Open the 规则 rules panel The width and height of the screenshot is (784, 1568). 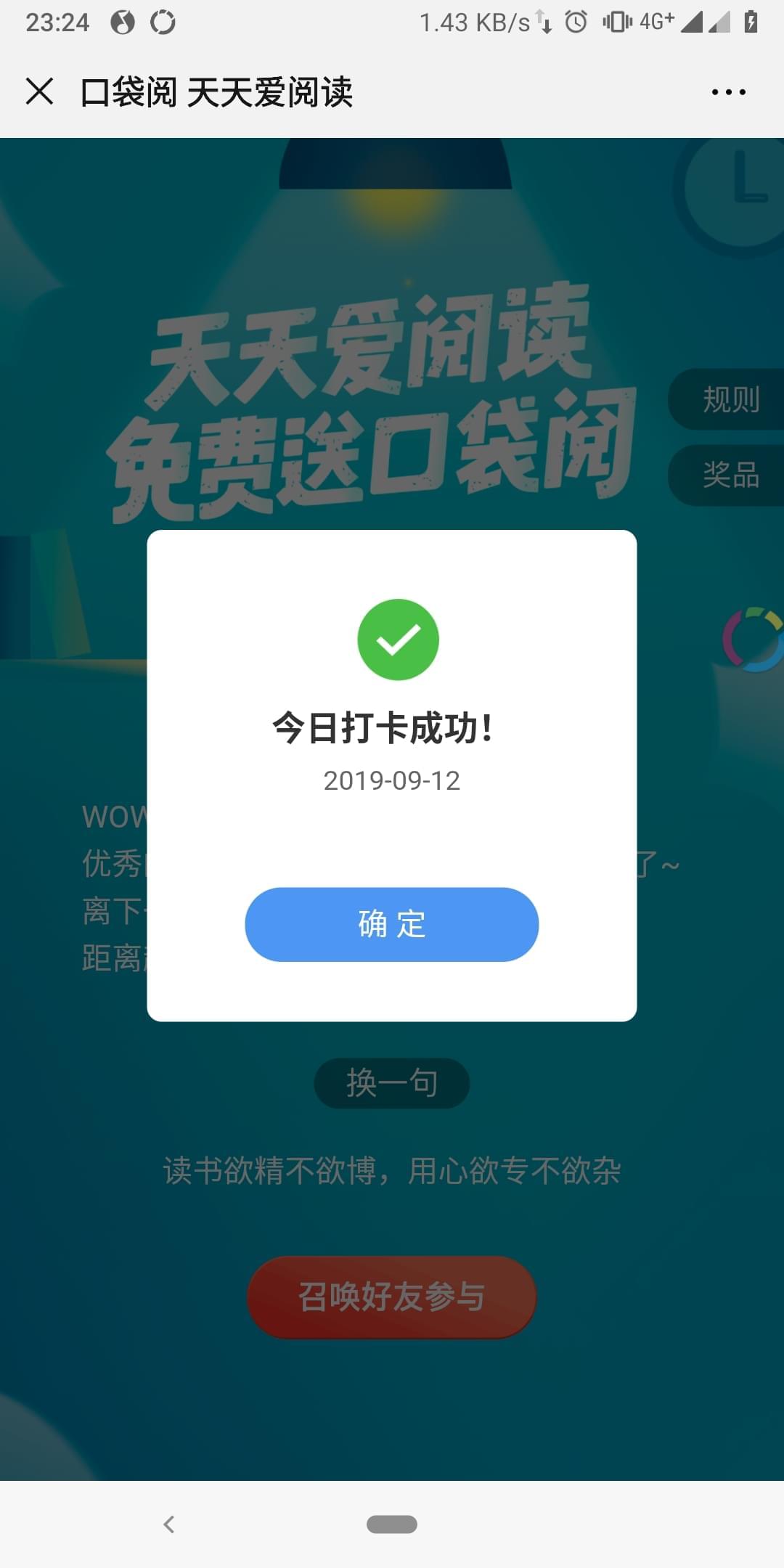coord(730,399)
